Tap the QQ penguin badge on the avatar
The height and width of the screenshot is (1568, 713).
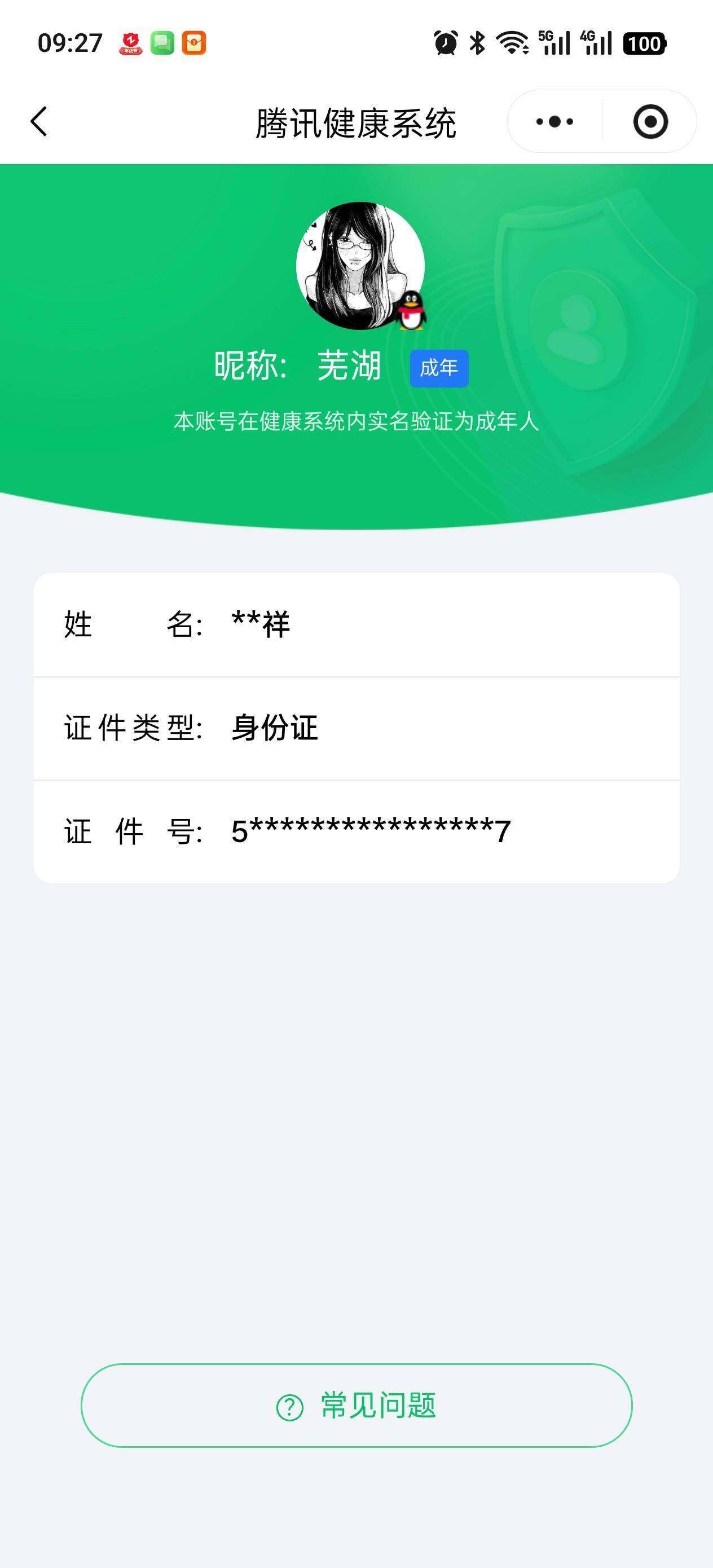pos(411,310)
